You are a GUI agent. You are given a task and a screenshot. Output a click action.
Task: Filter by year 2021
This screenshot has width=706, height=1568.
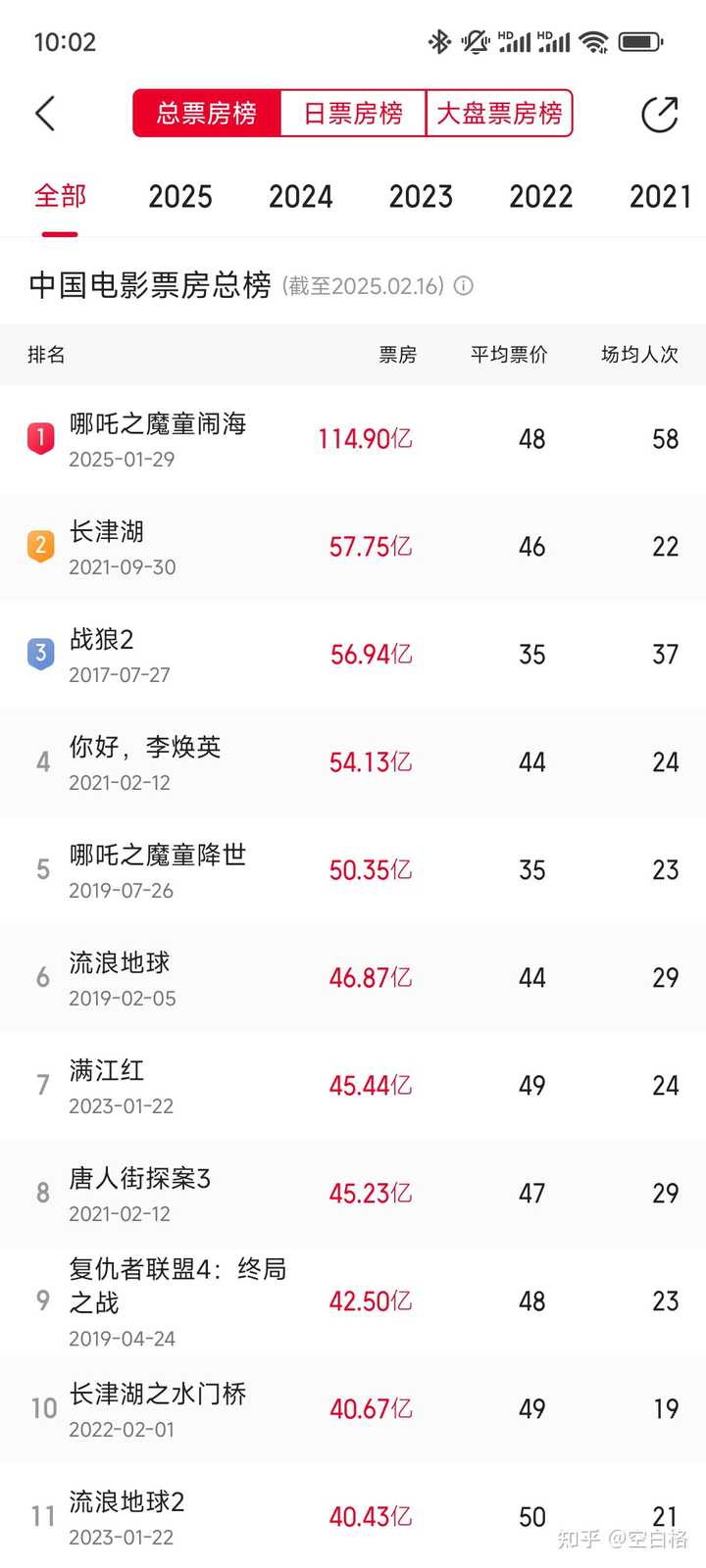click(661, 197)
